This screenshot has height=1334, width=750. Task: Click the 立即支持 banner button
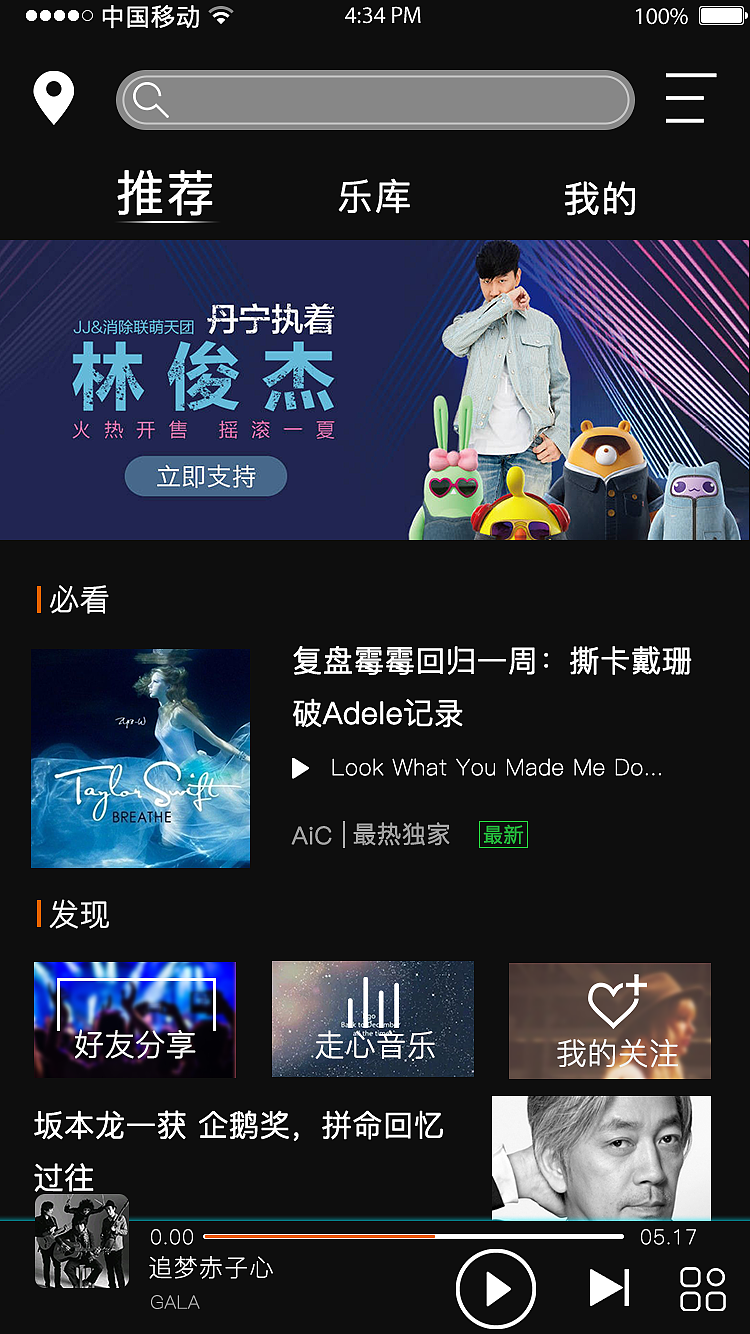click(x=205, y=476)
